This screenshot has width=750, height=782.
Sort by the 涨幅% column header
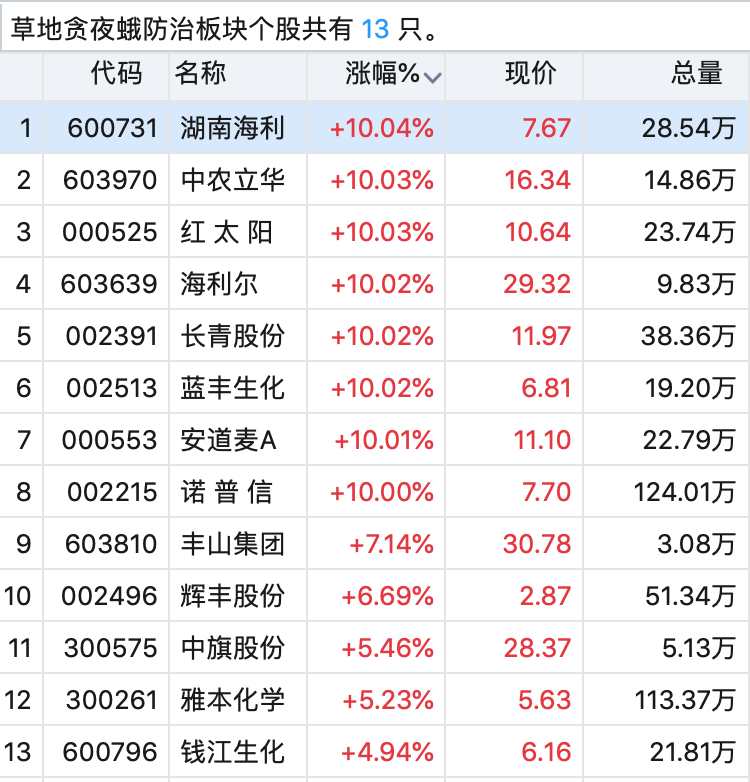(x=384, y=74)
